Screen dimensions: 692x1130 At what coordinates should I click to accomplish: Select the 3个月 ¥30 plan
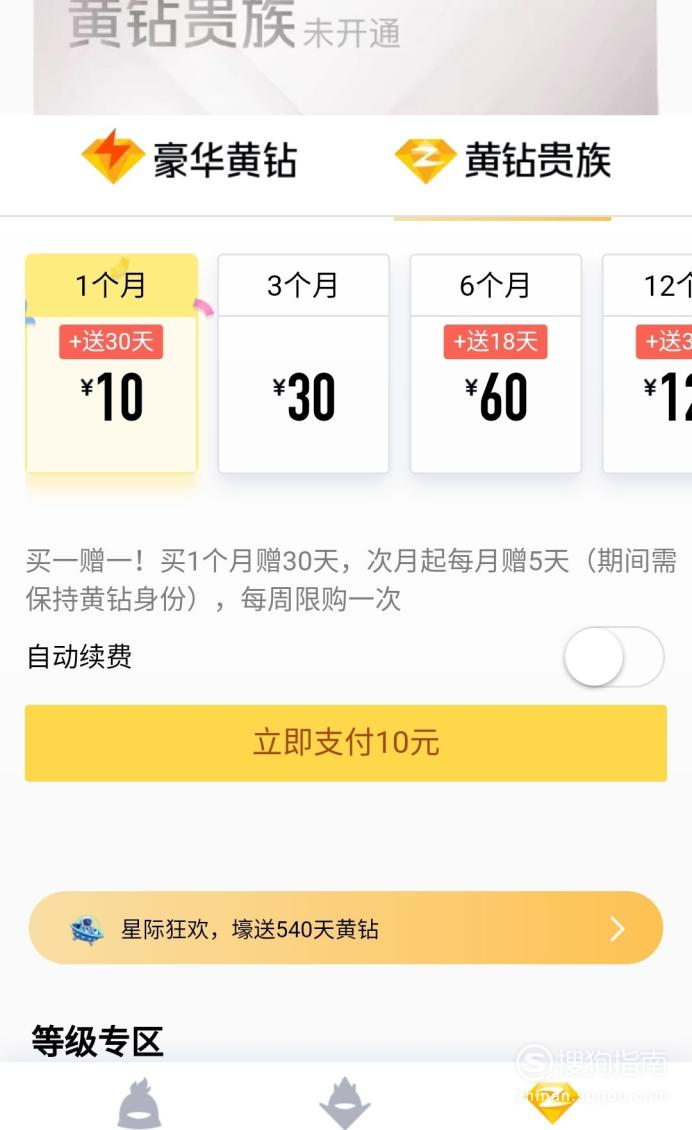coord(303,363)
